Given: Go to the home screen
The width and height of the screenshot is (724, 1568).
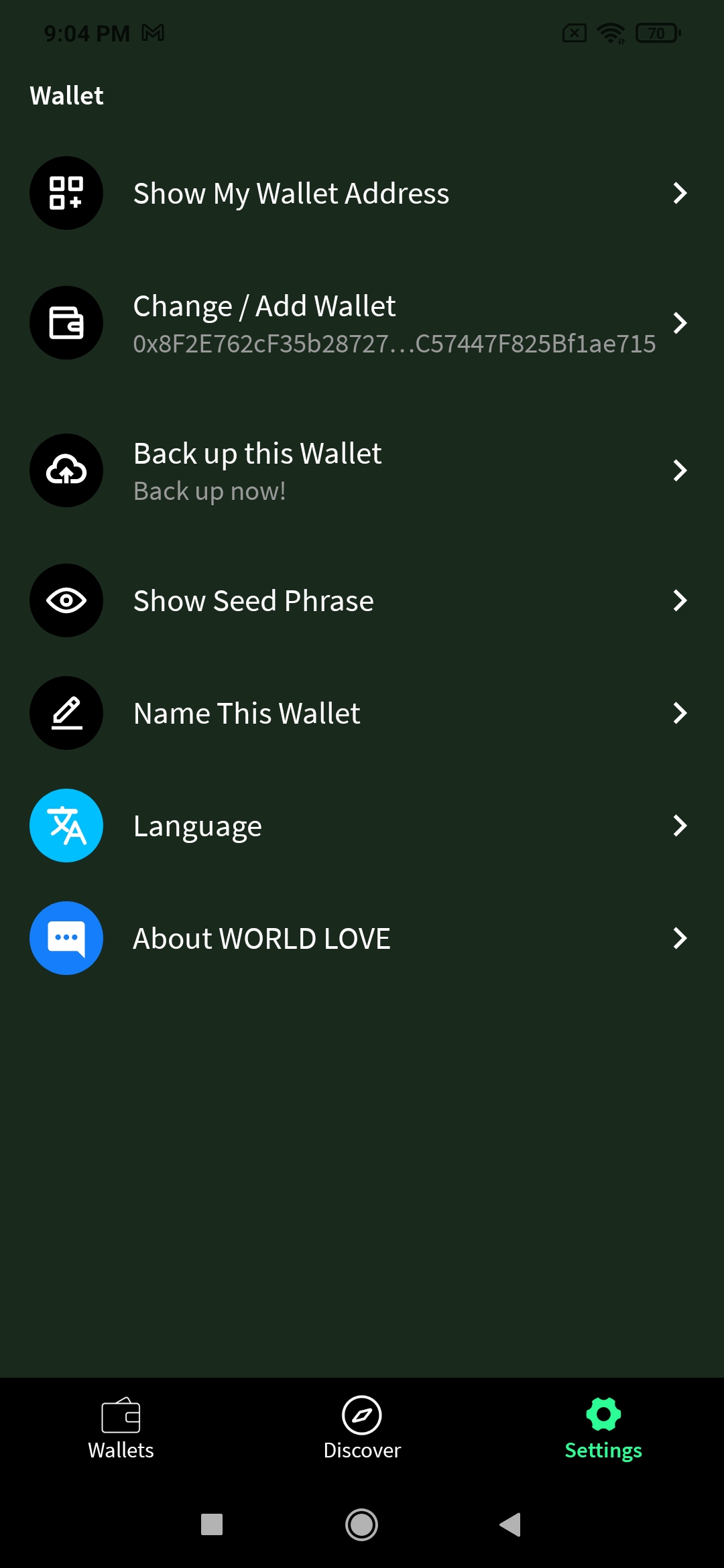Looking at the screenshot, I should tap(362, 1524).
